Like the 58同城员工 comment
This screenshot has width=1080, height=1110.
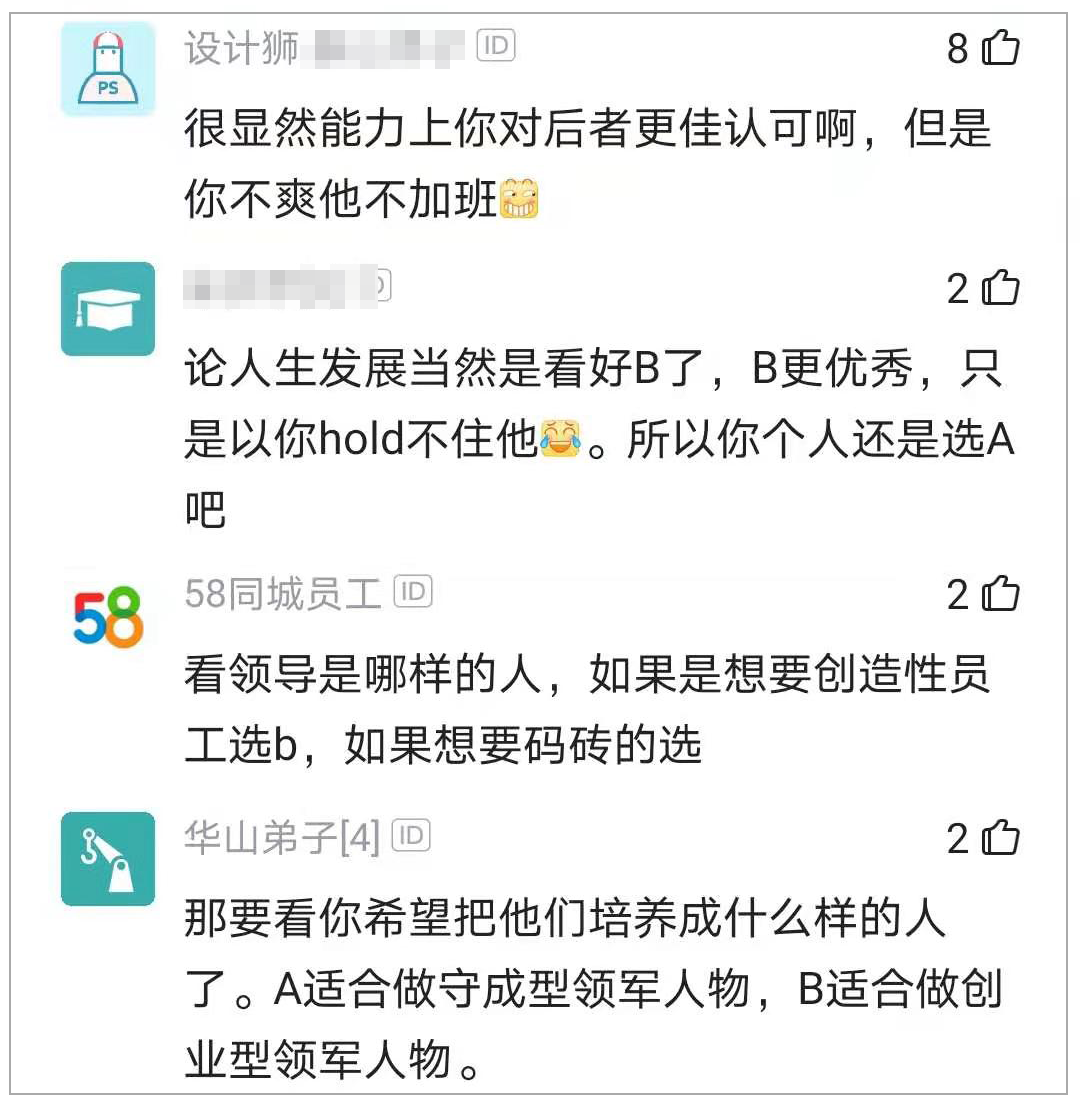coord(1001,594)
